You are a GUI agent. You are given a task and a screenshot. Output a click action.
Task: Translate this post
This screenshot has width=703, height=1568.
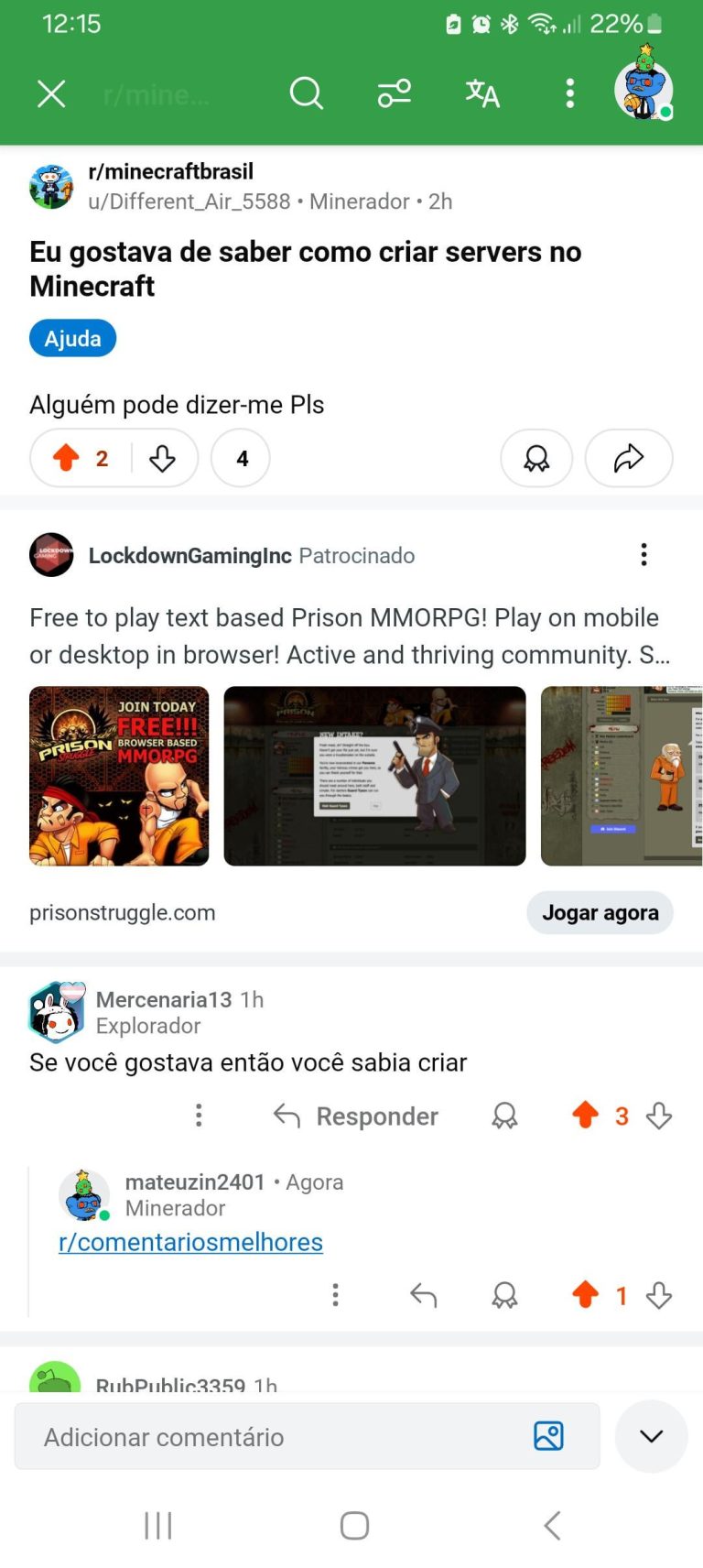tap(482, 93)
